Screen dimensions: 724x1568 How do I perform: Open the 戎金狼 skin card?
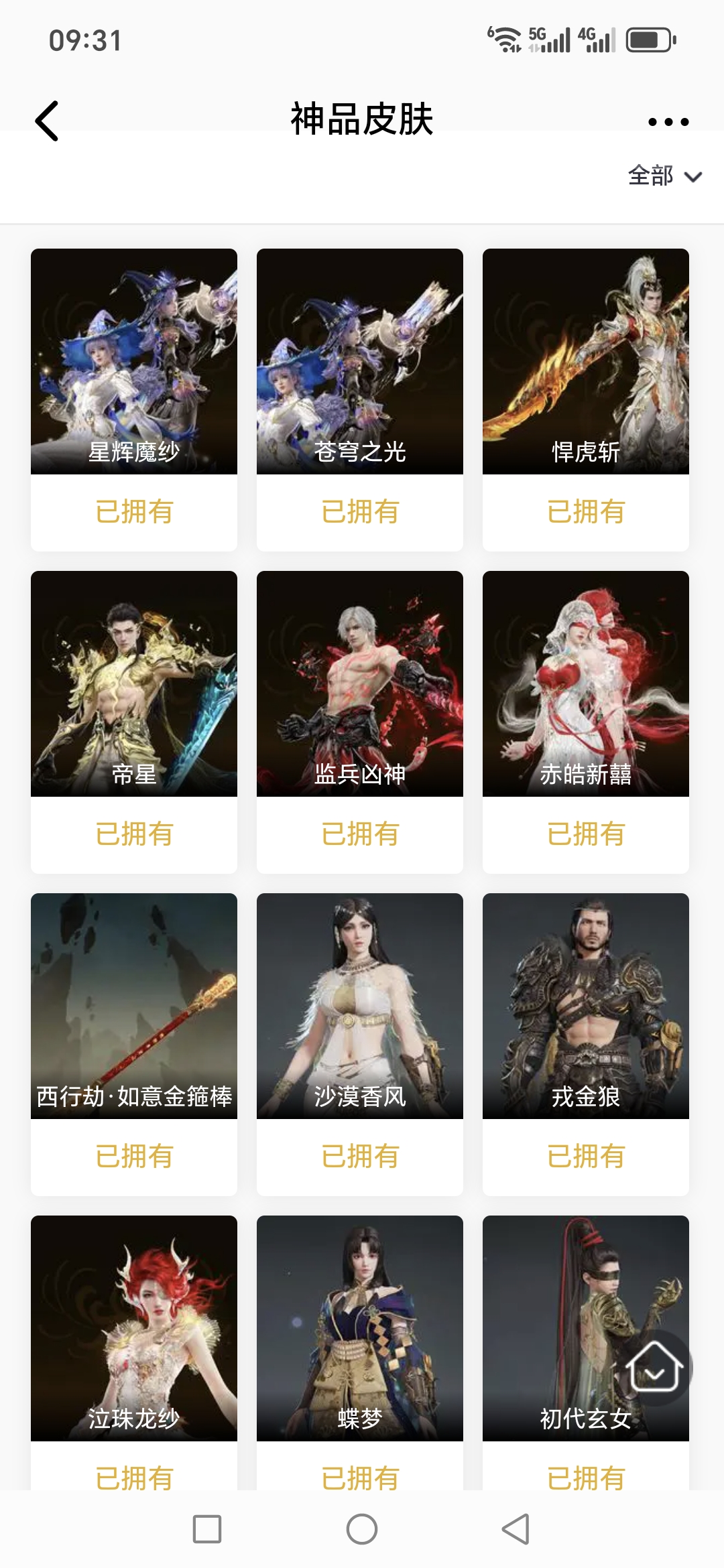tap(586, 1005)
